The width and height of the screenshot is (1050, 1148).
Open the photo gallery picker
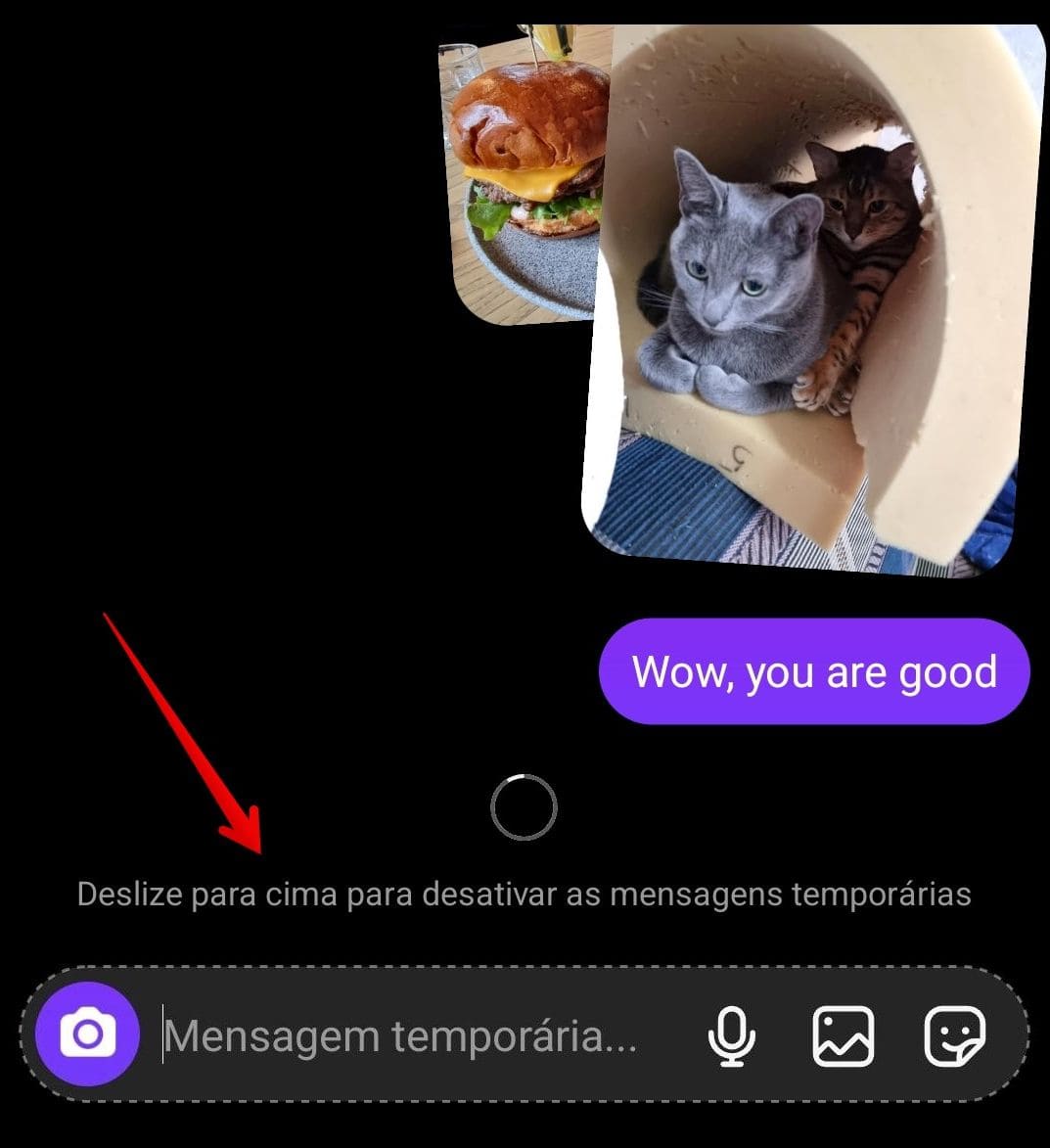click(843, 1035)
